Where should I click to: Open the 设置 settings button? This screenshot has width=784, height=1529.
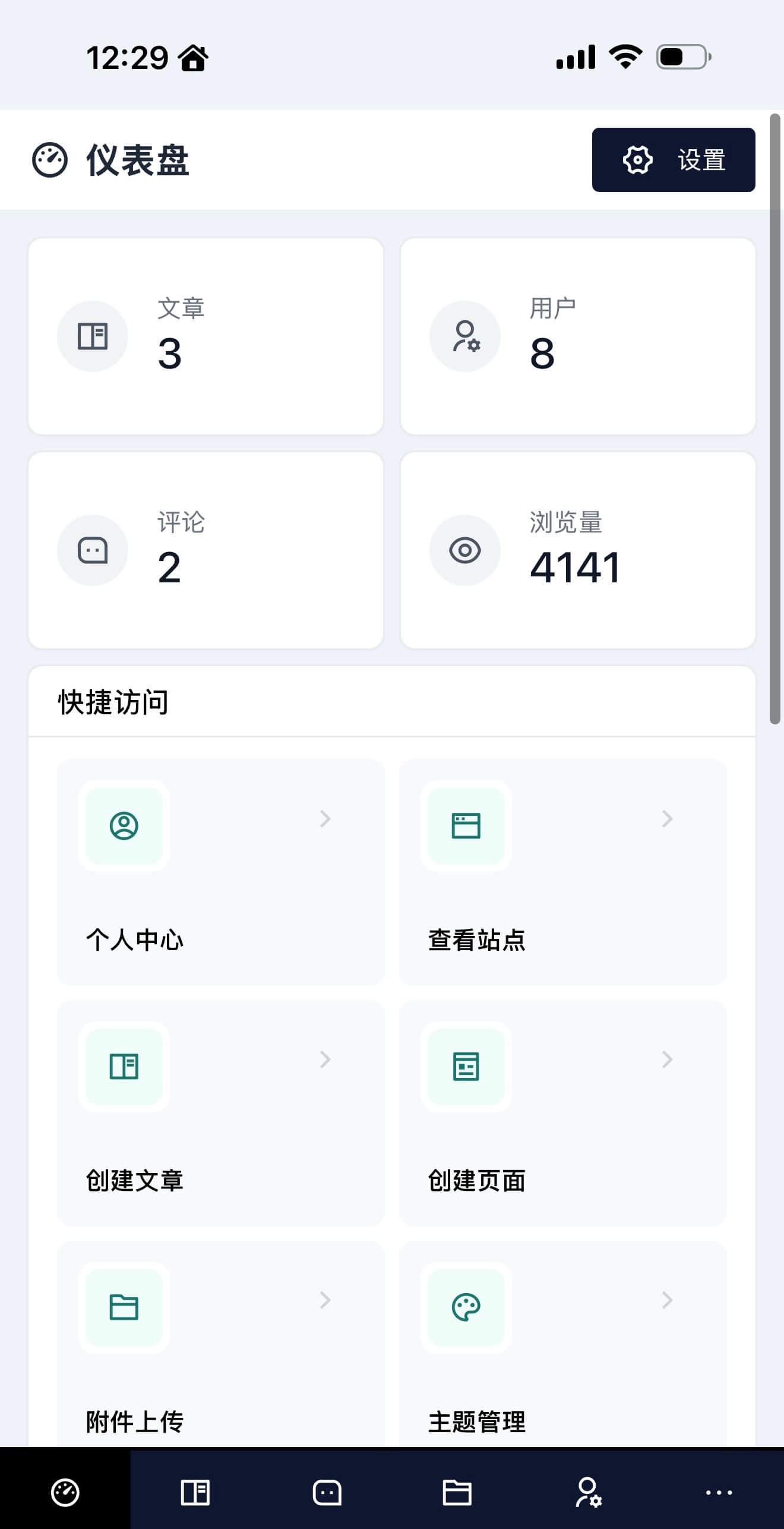tap(673, 160)
